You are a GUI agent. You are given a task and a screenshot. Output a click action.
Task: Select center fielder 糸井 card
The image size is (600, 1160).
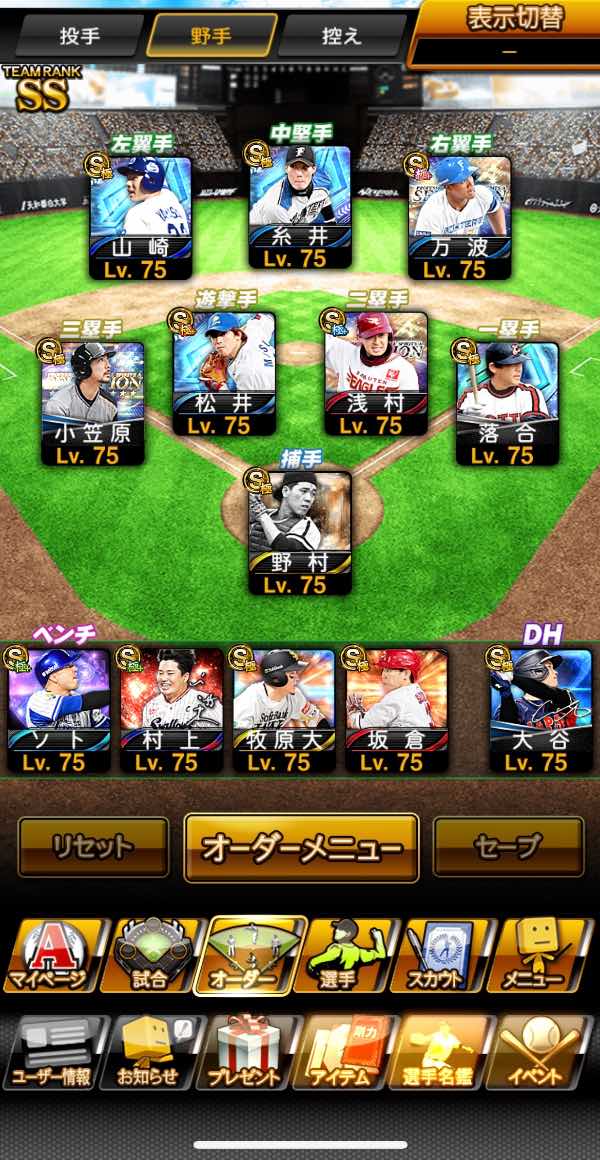300,207
